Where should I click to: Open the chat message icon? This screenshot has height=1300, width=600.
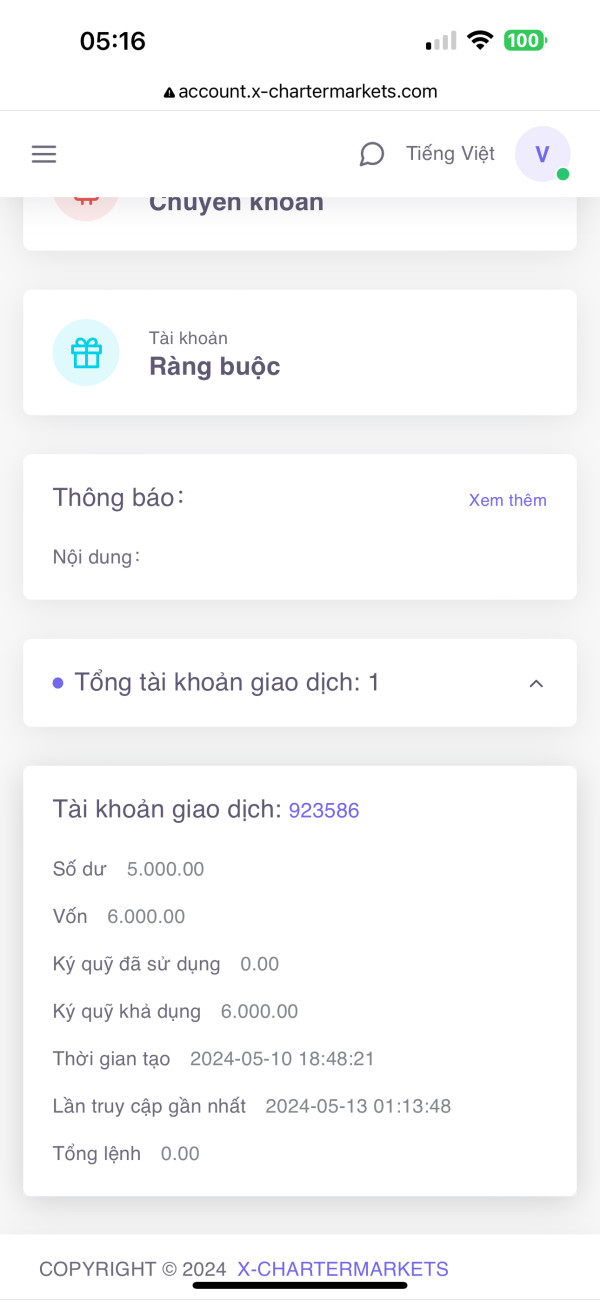point(372,154)
